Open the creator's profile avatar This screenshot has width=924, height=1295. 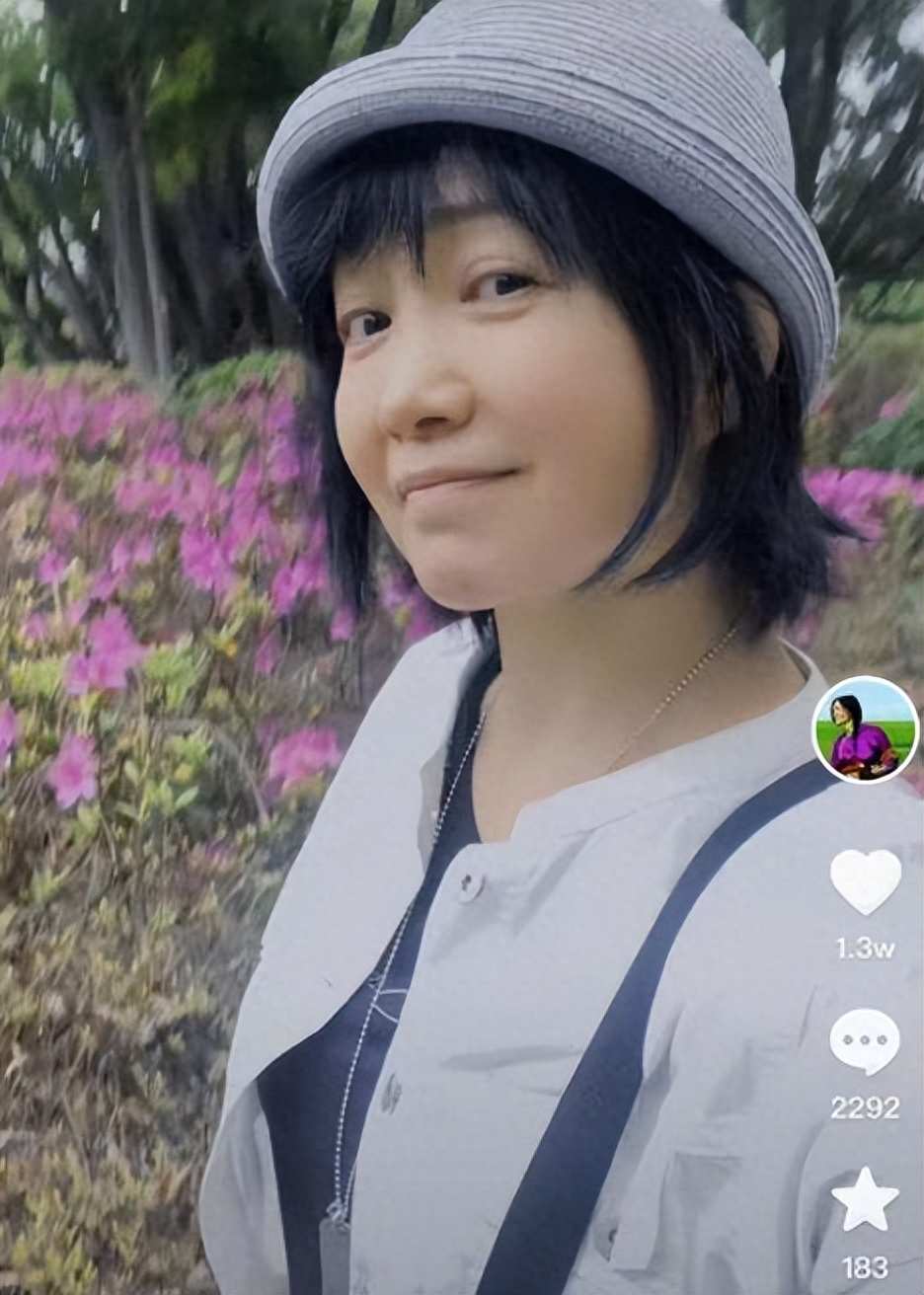click(x=865, y=730)
